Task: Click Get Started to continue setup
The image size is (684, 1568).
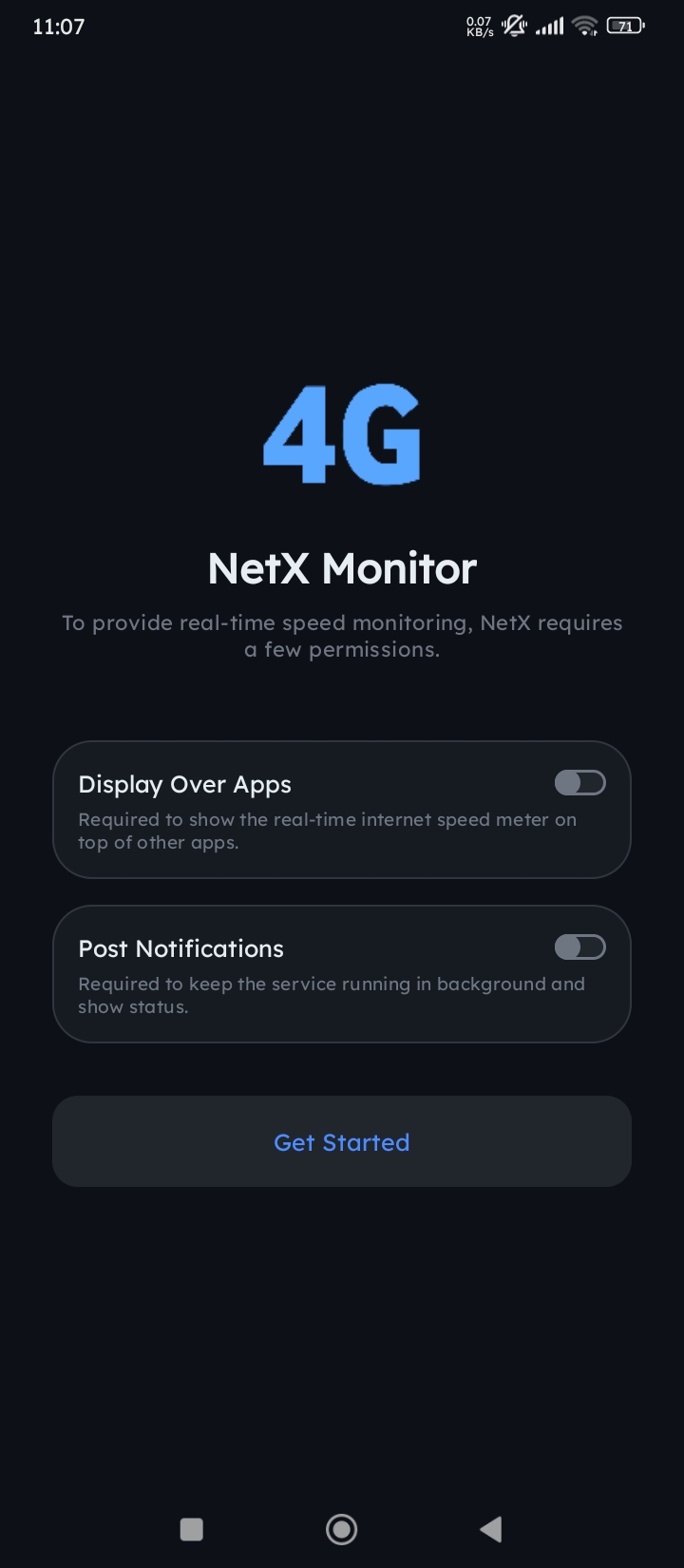Action: (342, 1141)
